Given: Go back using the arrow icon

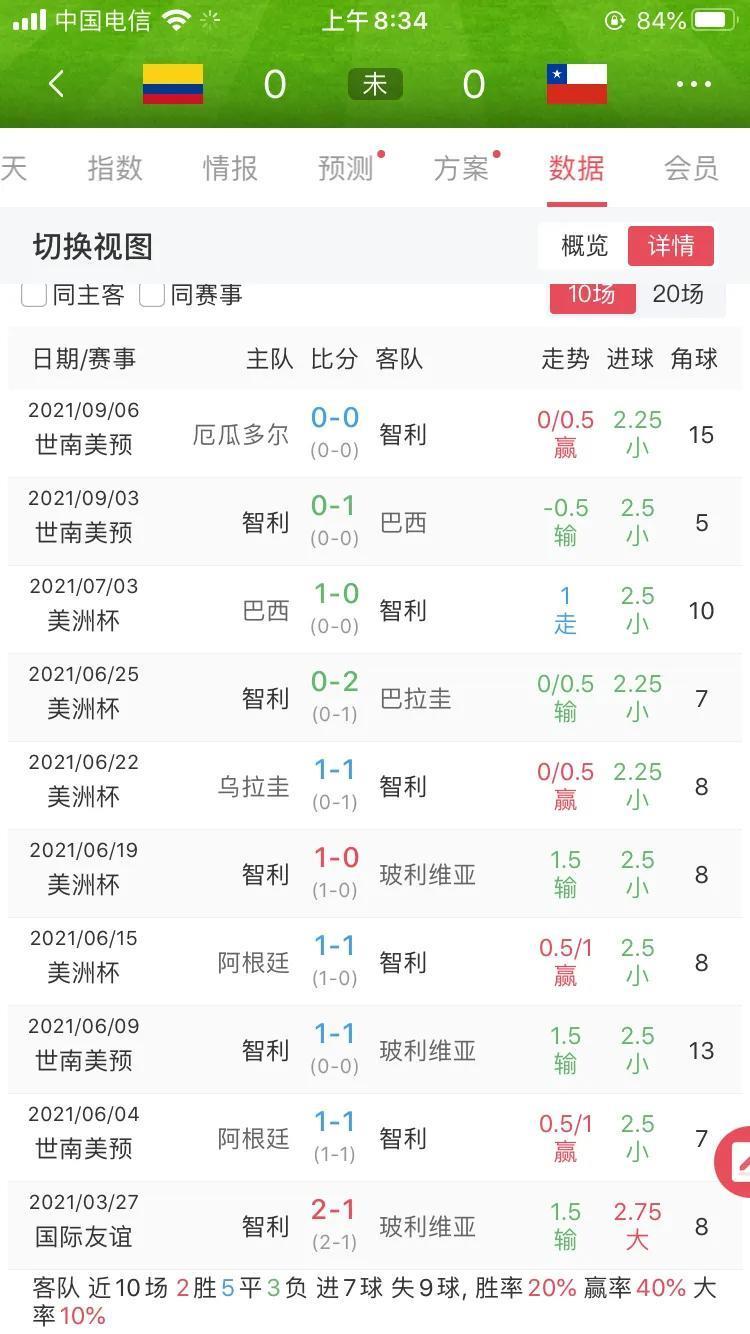Looking at the screenshot, I should pyautogui.click(x=56, y=84).
